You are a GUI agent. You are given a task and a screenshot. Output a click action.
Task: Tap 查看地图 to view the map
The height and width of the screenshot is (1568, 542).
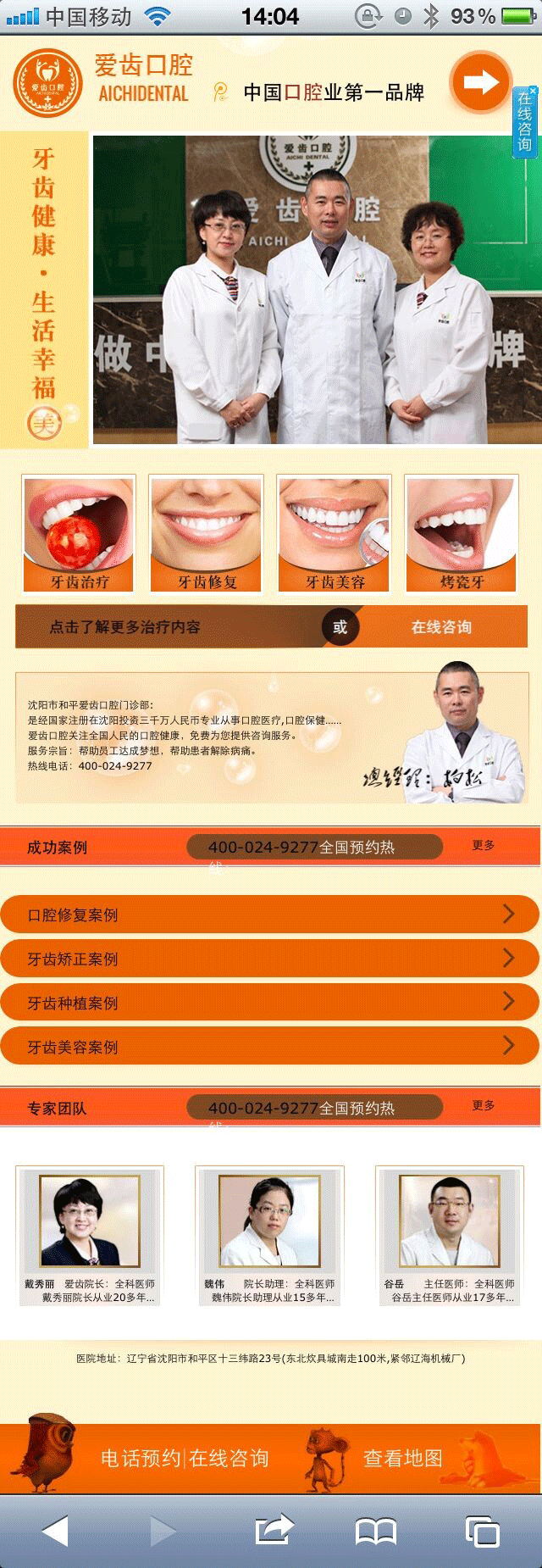[403, 1458]
